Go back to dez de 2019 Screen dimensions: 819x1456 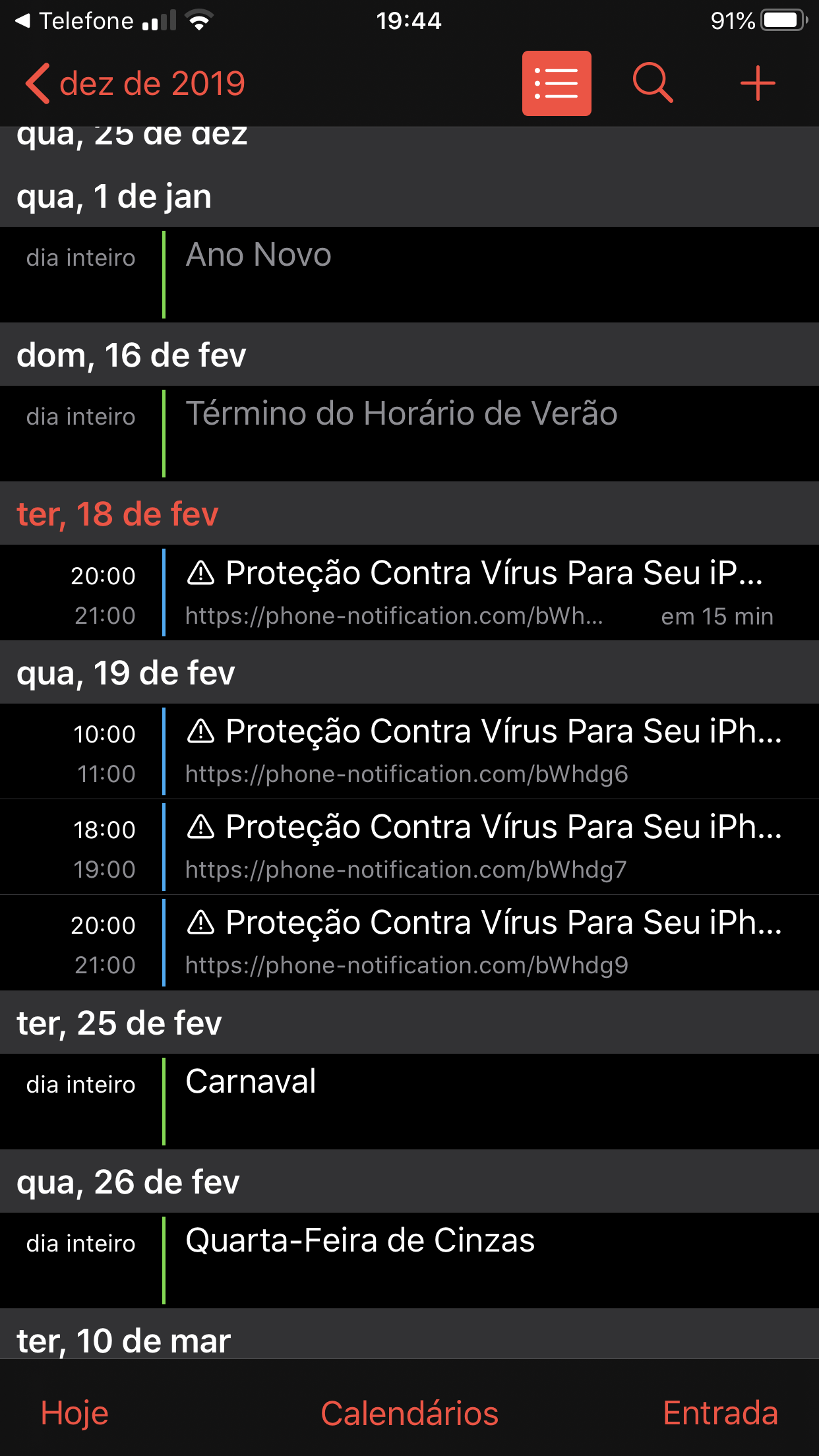click(135, 84)
